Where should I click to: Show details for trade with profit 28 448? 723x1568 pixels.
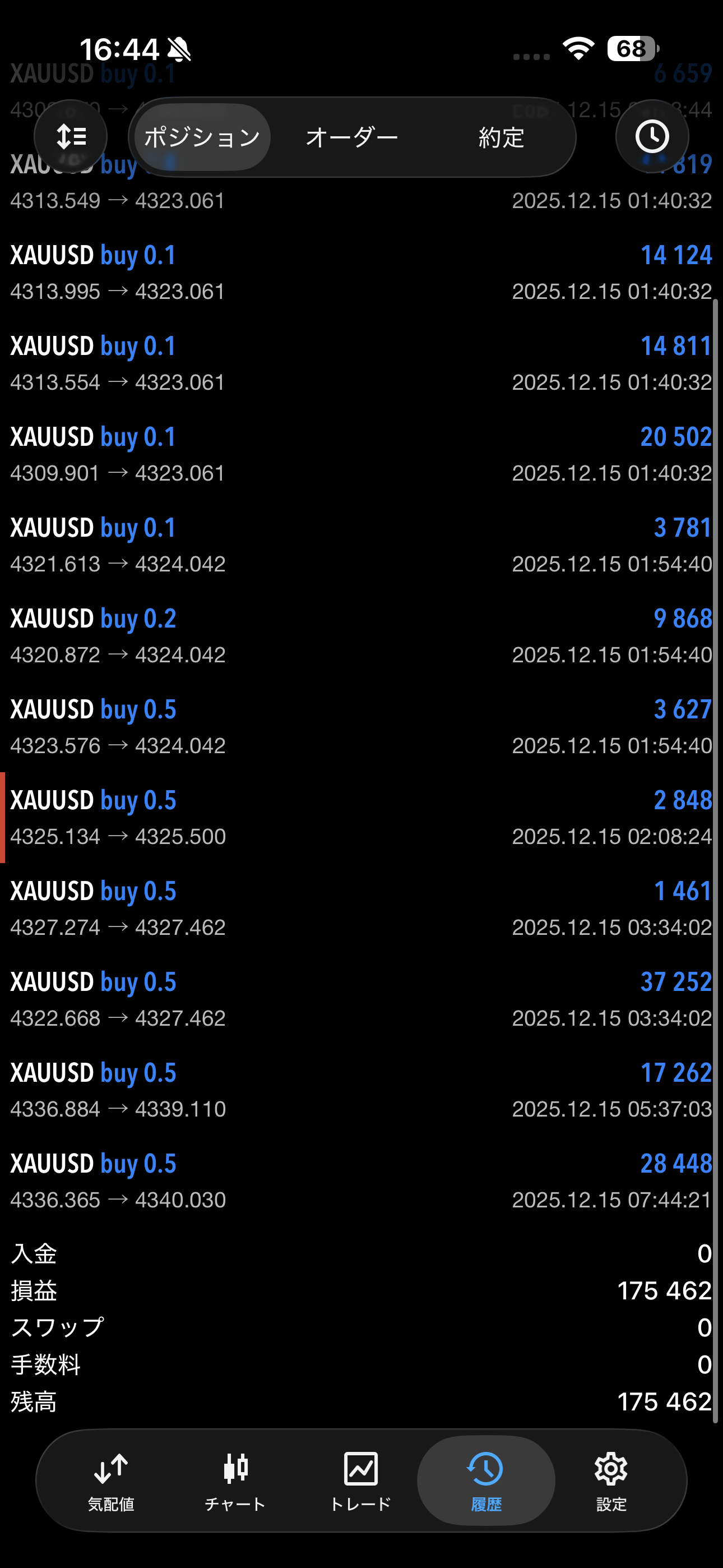click(x=361, y=1181)
